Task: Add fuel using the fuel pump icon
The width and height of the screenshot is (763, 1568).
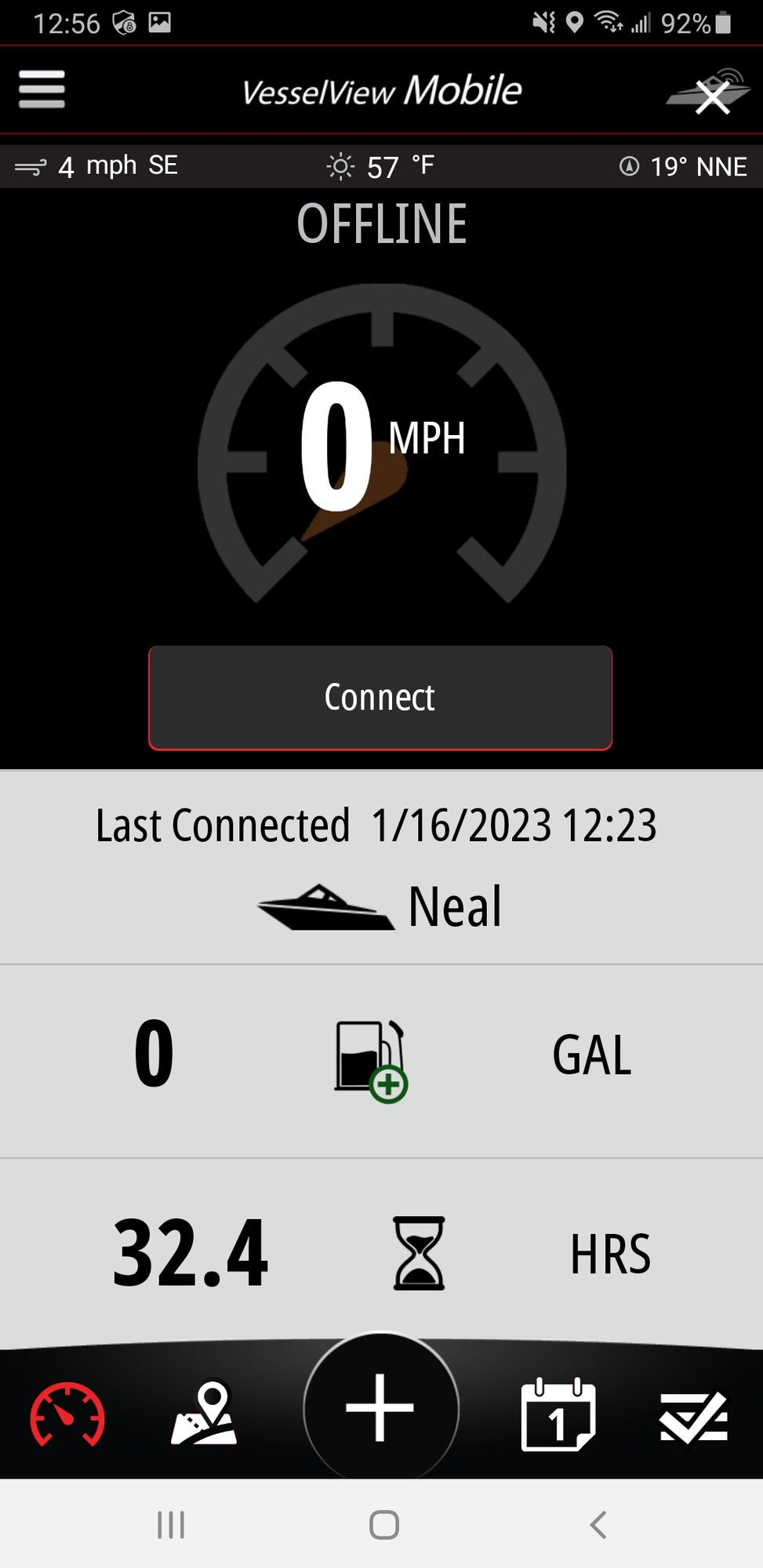Action: click(x=371, y=1060)
